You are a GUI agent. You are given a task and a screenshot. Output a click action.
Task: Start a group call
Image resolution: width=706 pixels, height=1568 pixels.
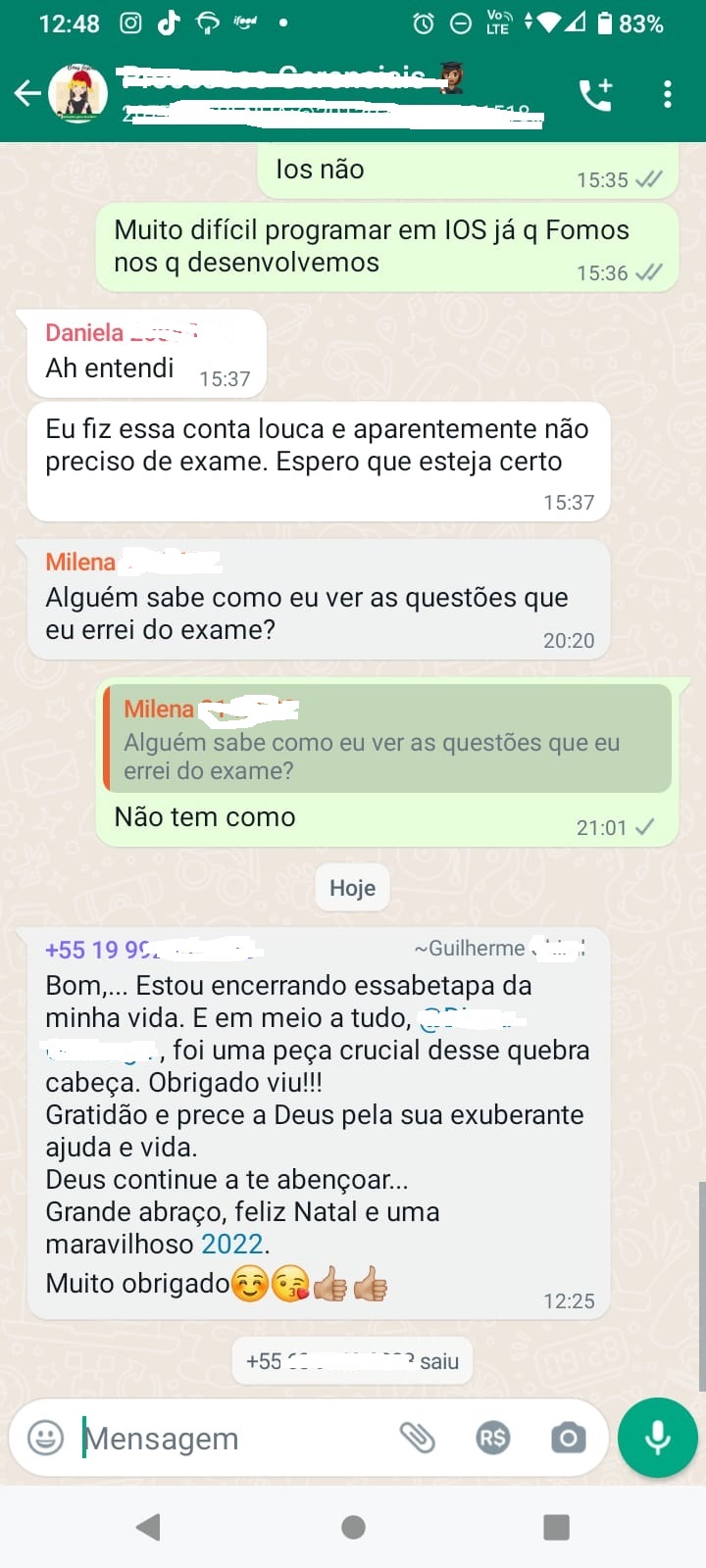(x=595, y=94)
